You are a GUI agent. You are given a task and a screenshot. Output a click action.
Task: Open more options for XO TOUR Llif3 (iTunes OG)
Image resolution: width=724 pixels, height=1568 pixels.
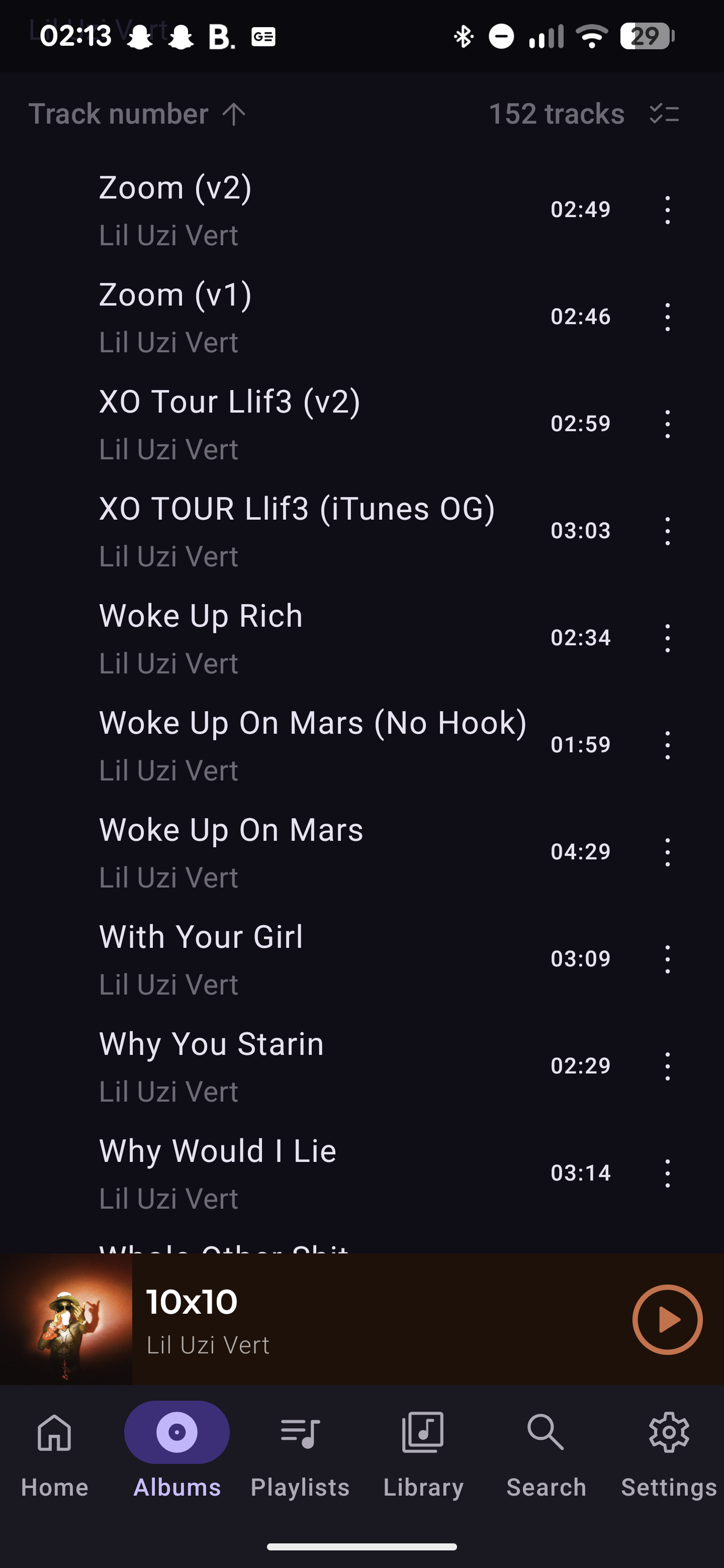pyautogui.click(x=667, y=531)
